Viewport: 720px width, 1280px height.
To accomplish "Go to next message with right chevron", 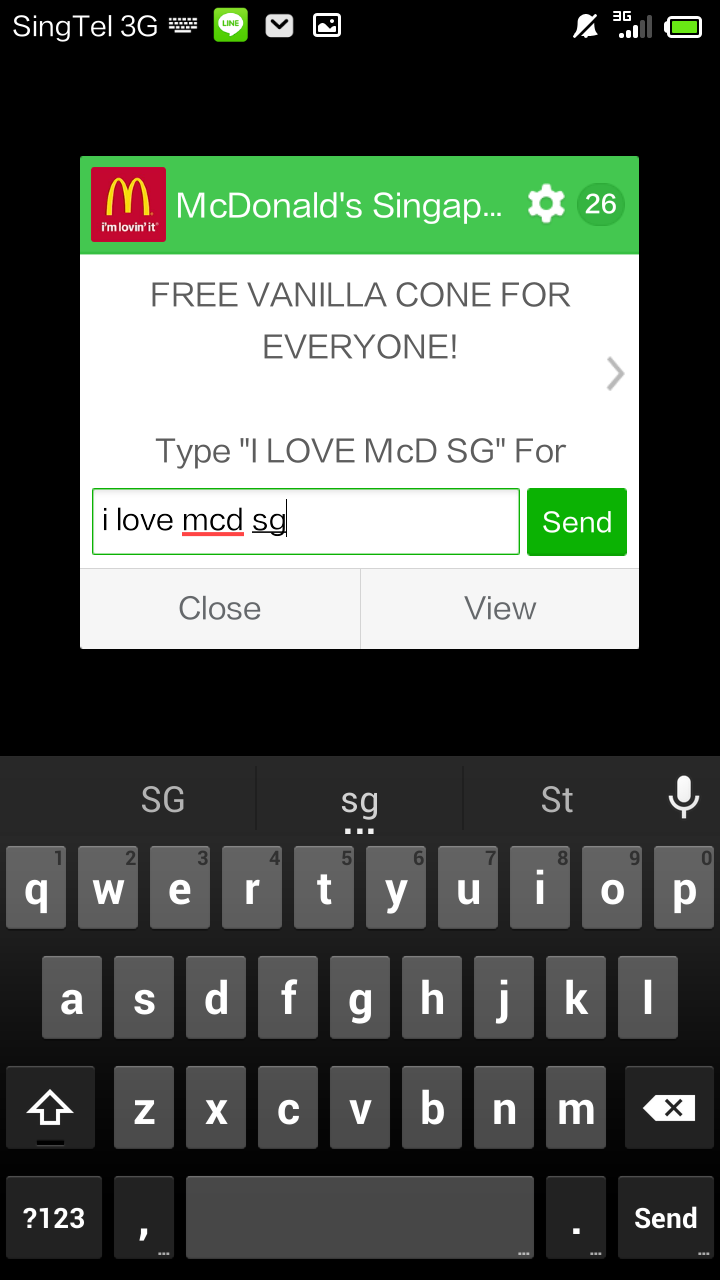I will (x=615, y=373).
